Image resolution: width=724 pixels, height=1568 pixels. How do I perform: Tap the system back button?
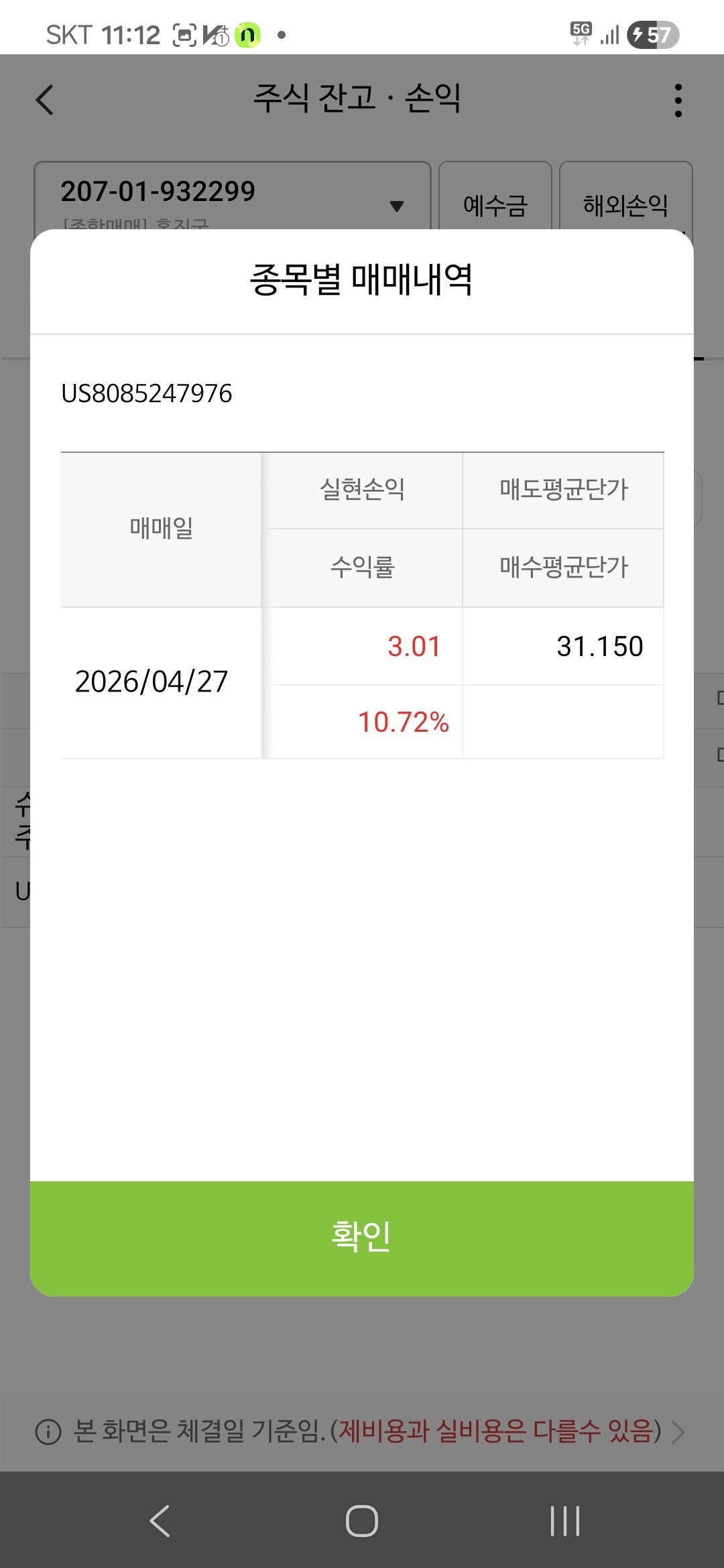click(160, 1520)
